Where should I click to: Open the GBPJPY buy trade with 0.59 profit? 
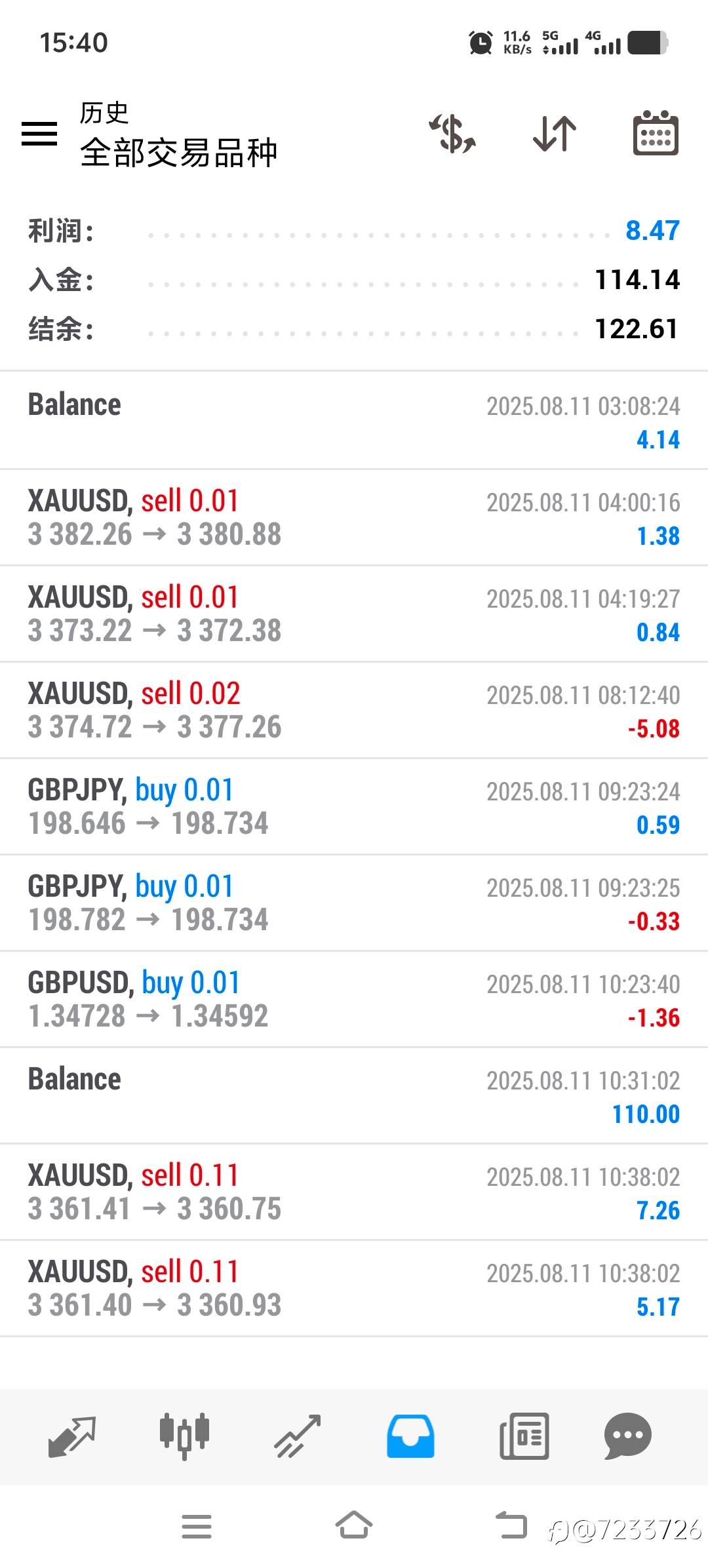354,806
